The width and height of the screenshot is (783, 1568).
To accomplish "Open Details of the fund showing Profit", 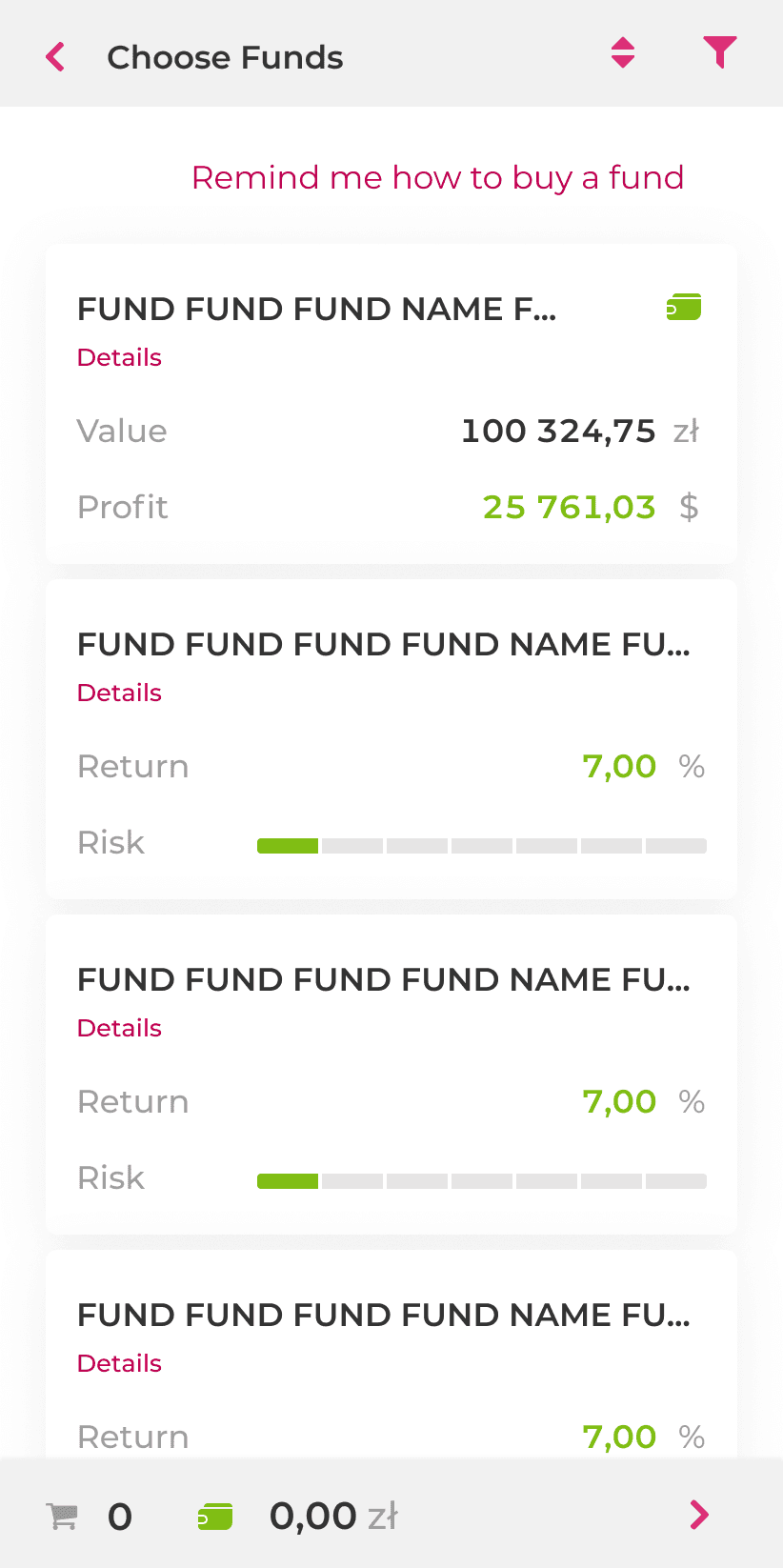I will (x=119, y=357).
